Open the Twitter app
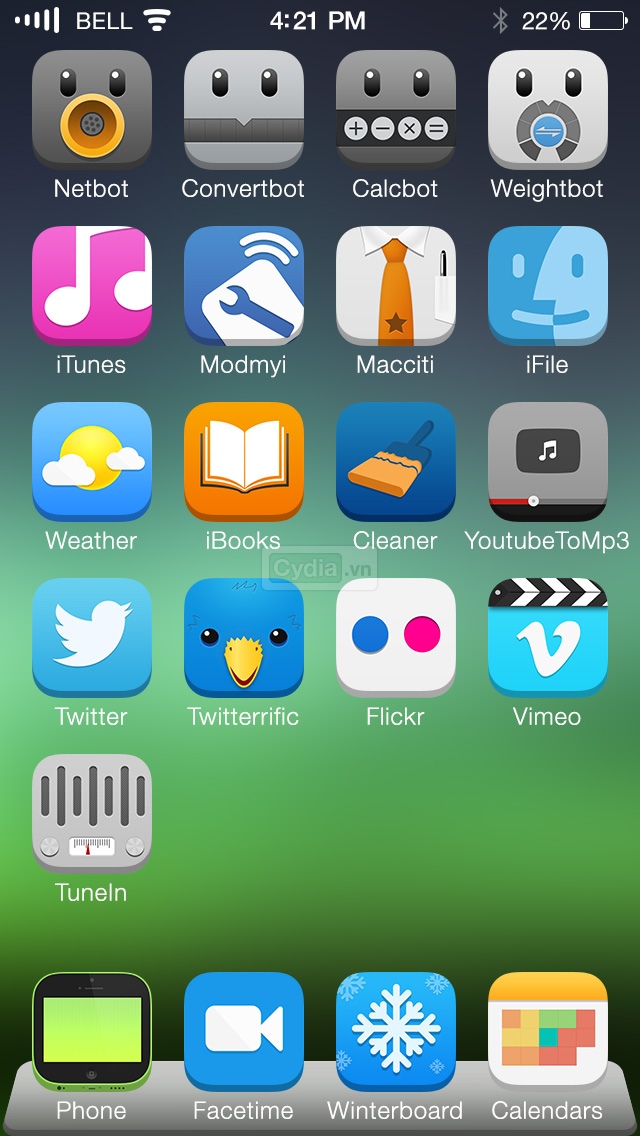 92,638
